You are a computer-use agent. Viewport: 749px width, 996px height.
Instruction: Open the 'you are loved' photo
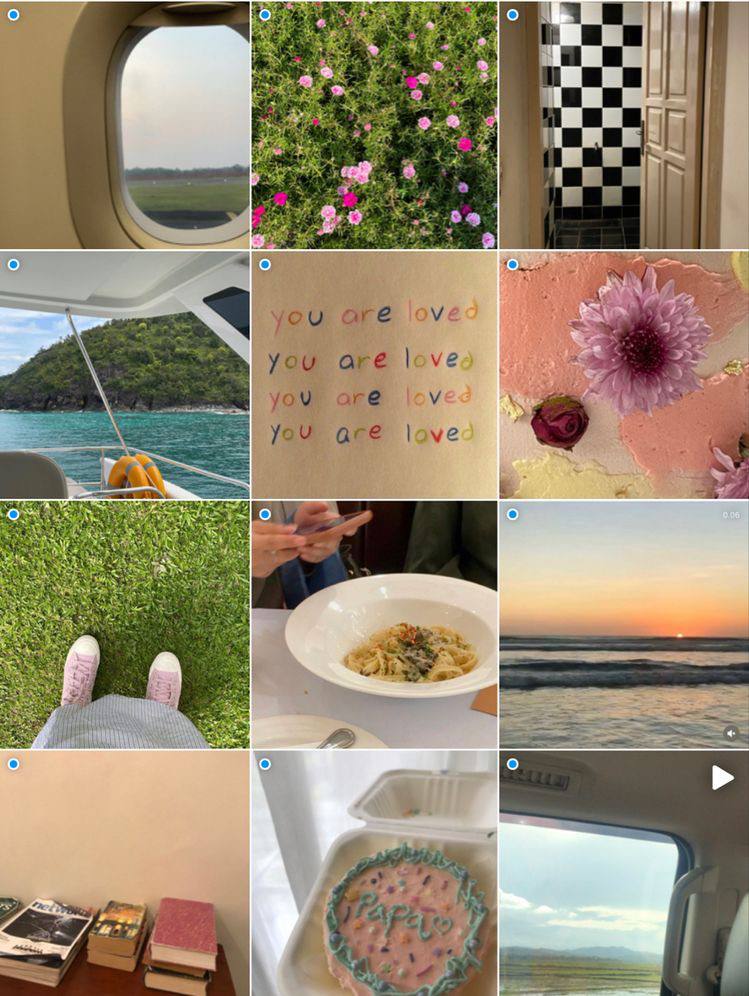tap(374, 375)
